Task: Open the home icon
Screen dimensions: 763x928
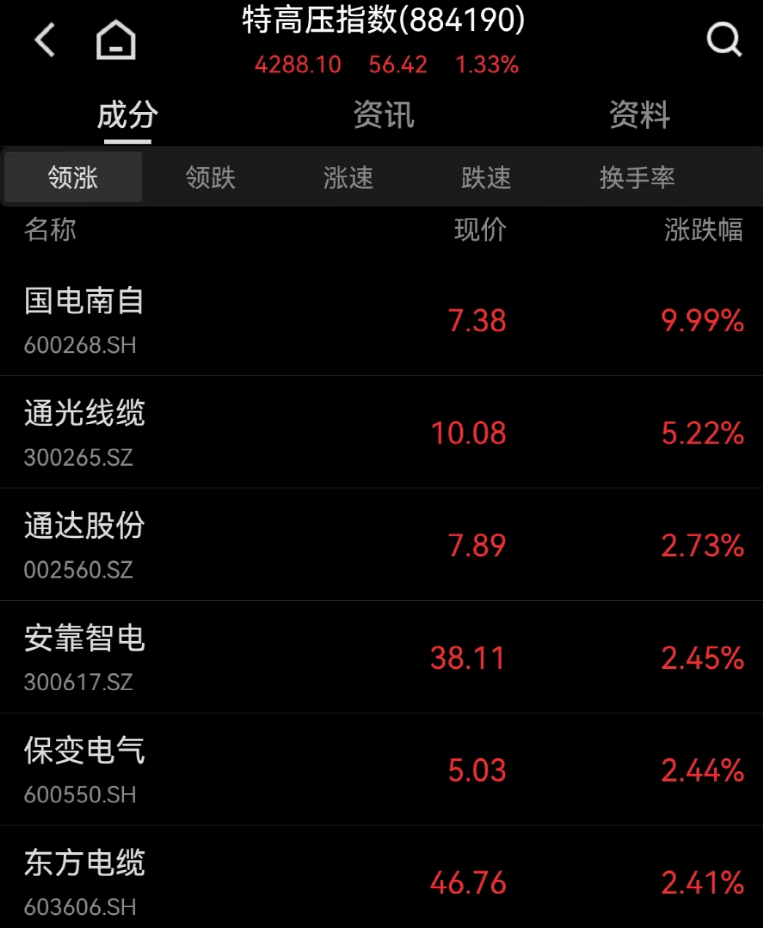Action: 116,40
